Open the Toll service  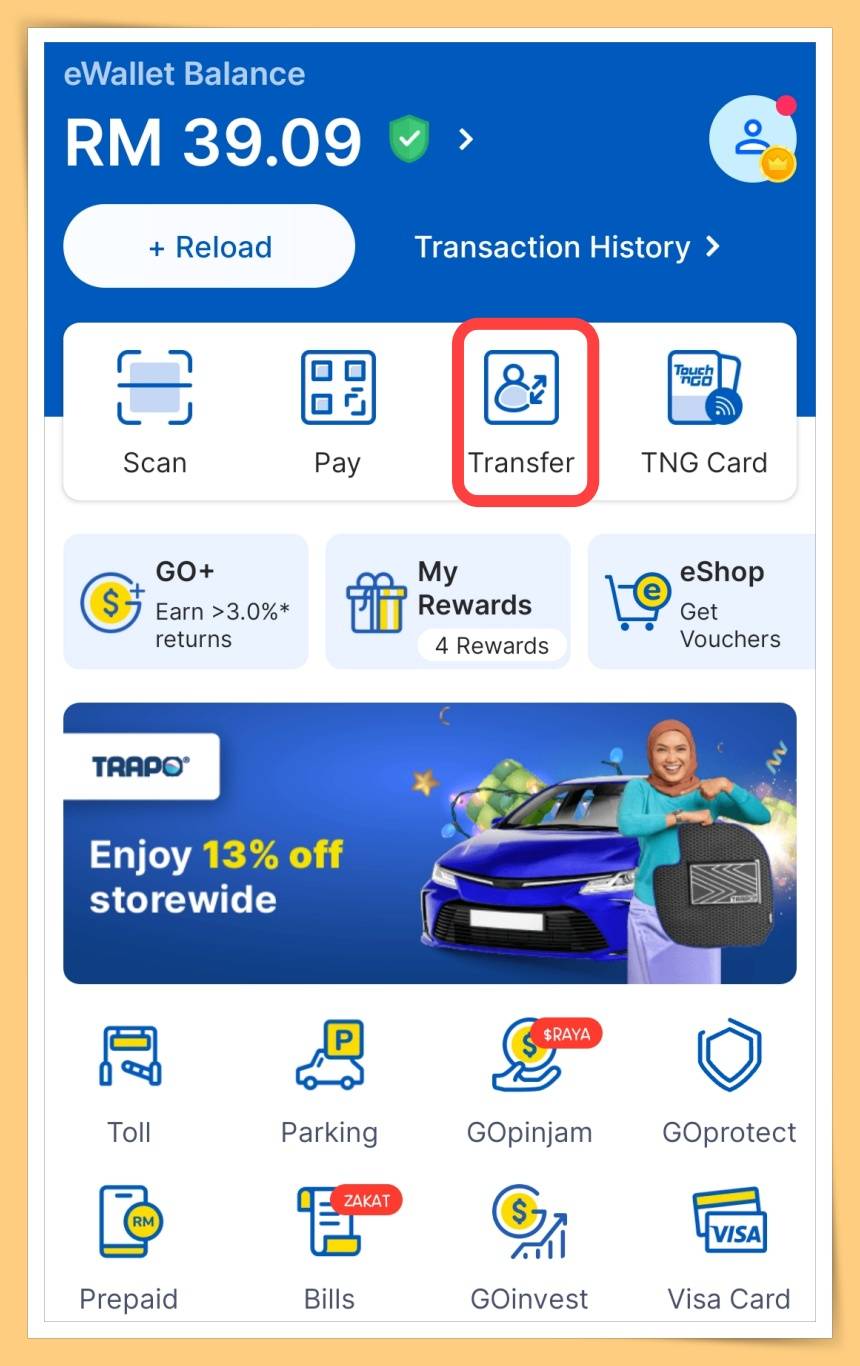(x=130, y=1080)
